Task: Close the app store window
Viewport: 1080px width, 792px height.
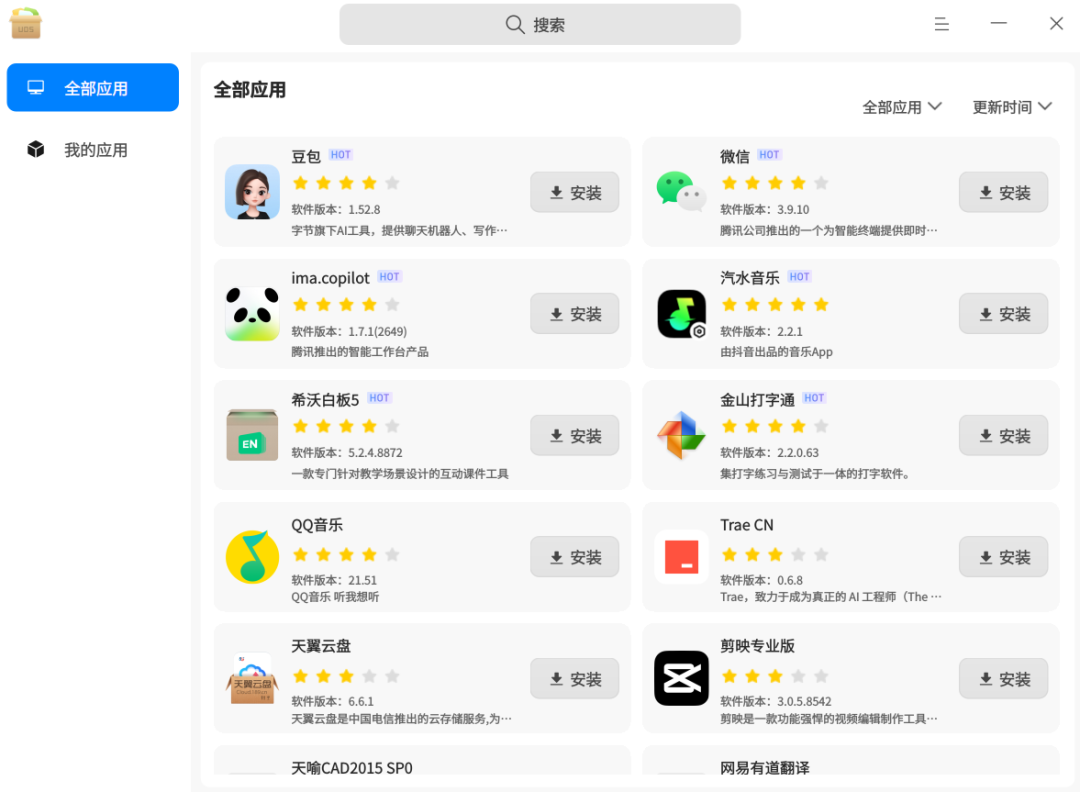Action: coord(1056,24)
